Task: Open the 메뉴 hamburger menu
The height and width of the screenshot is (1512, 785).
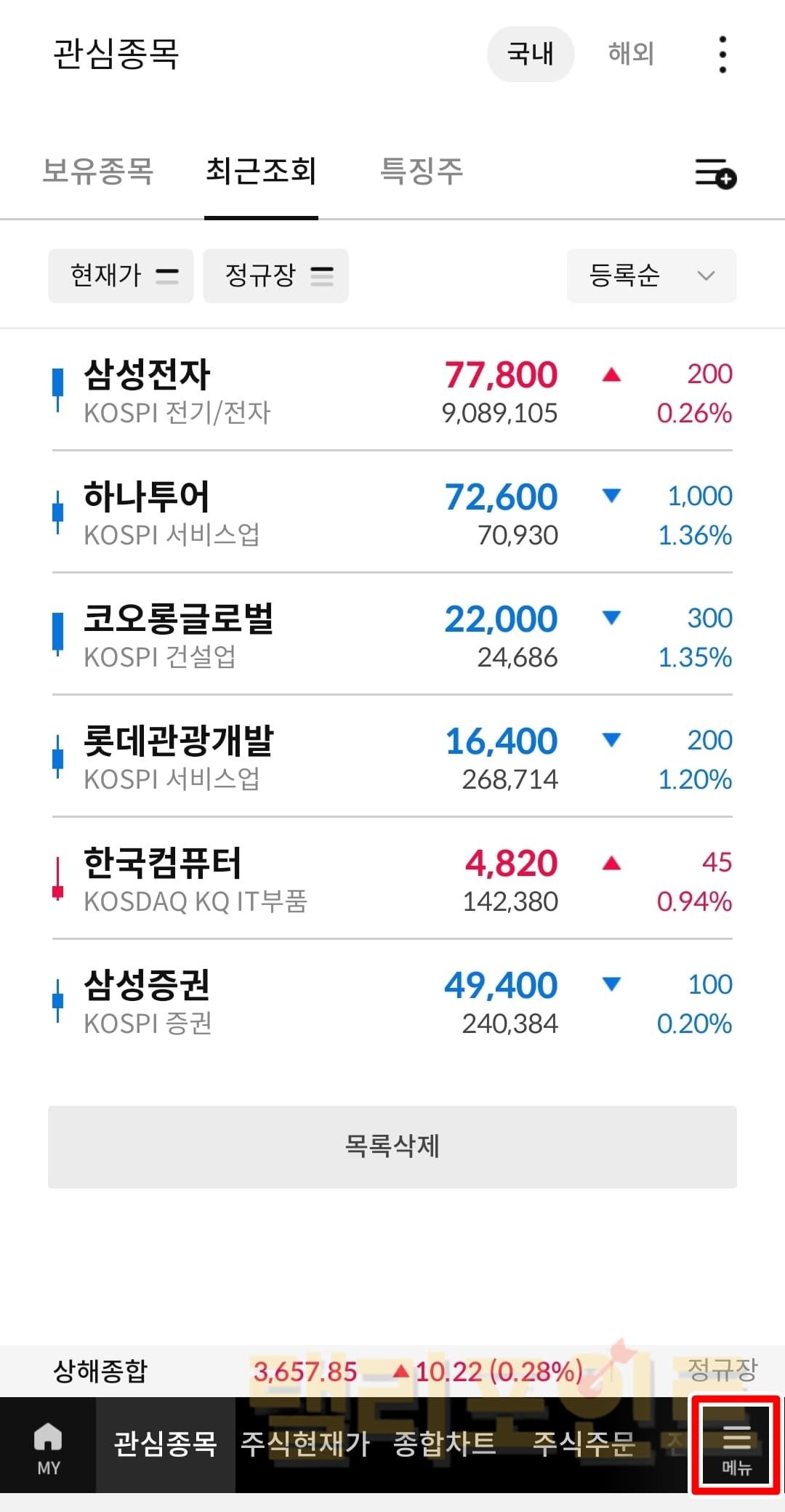Action: (736, 1448)
